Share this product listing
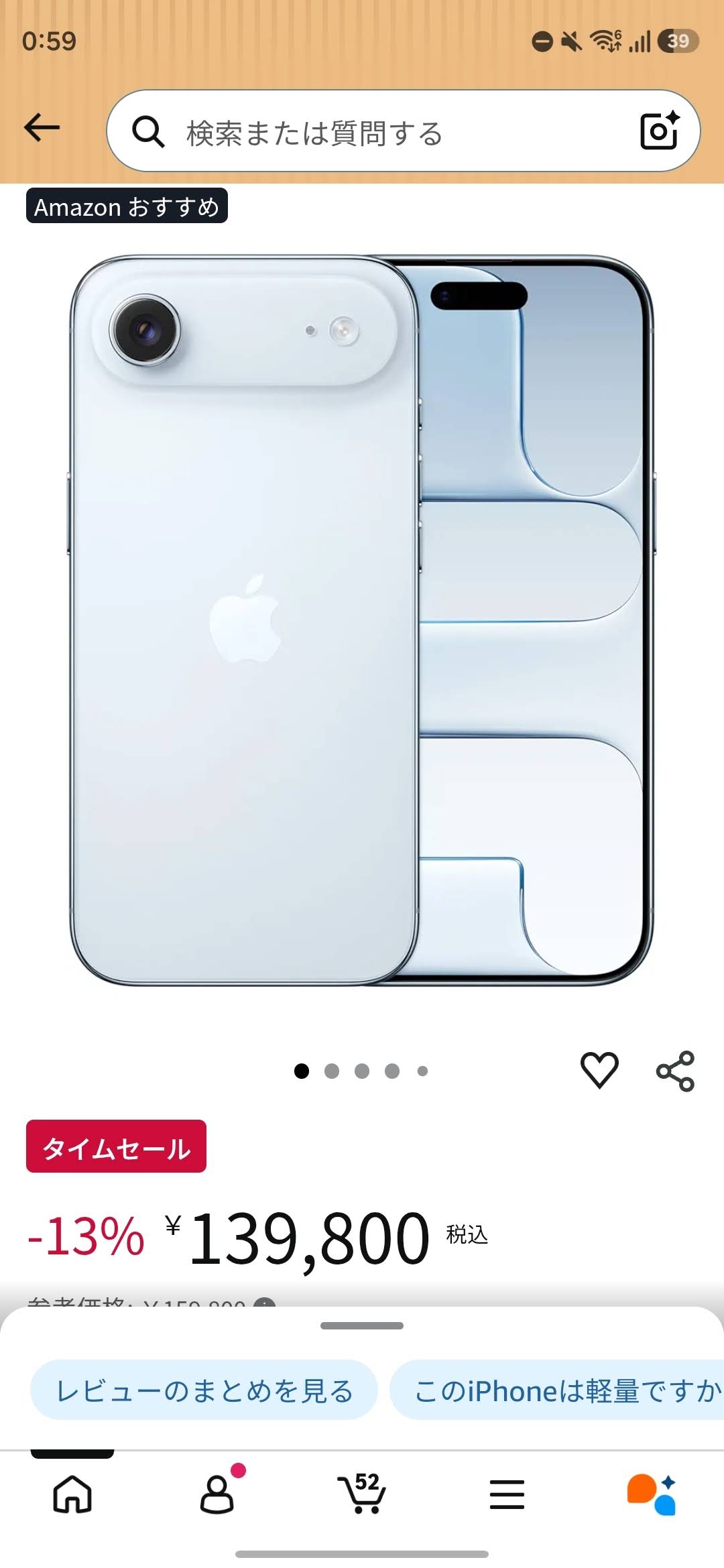Image resolution: width=724 pixels, height=1568 pixels. [675, 1071]
